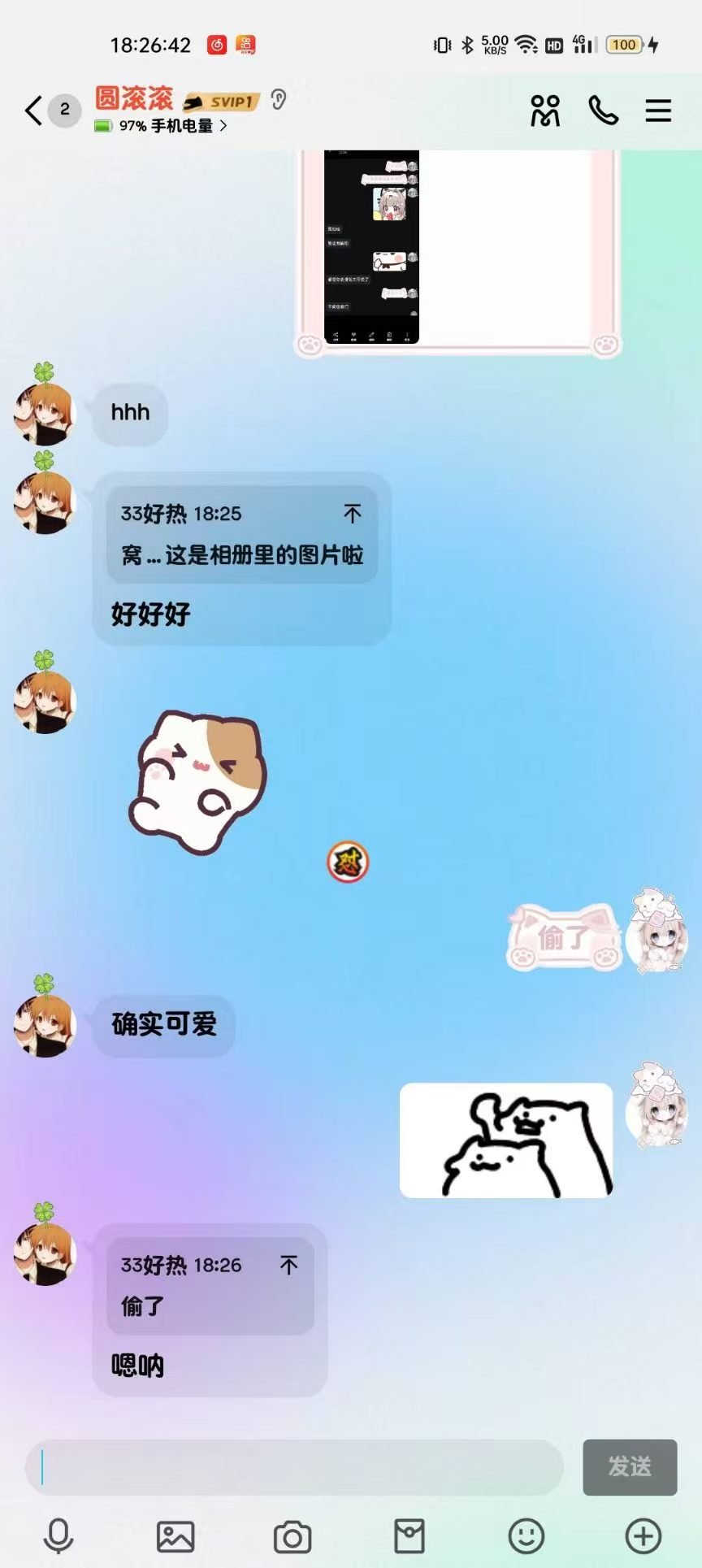Open the doodle bear sticker
This screenshot has height=1568, width=702.
pyautogui.click(x=506, y=1140)
